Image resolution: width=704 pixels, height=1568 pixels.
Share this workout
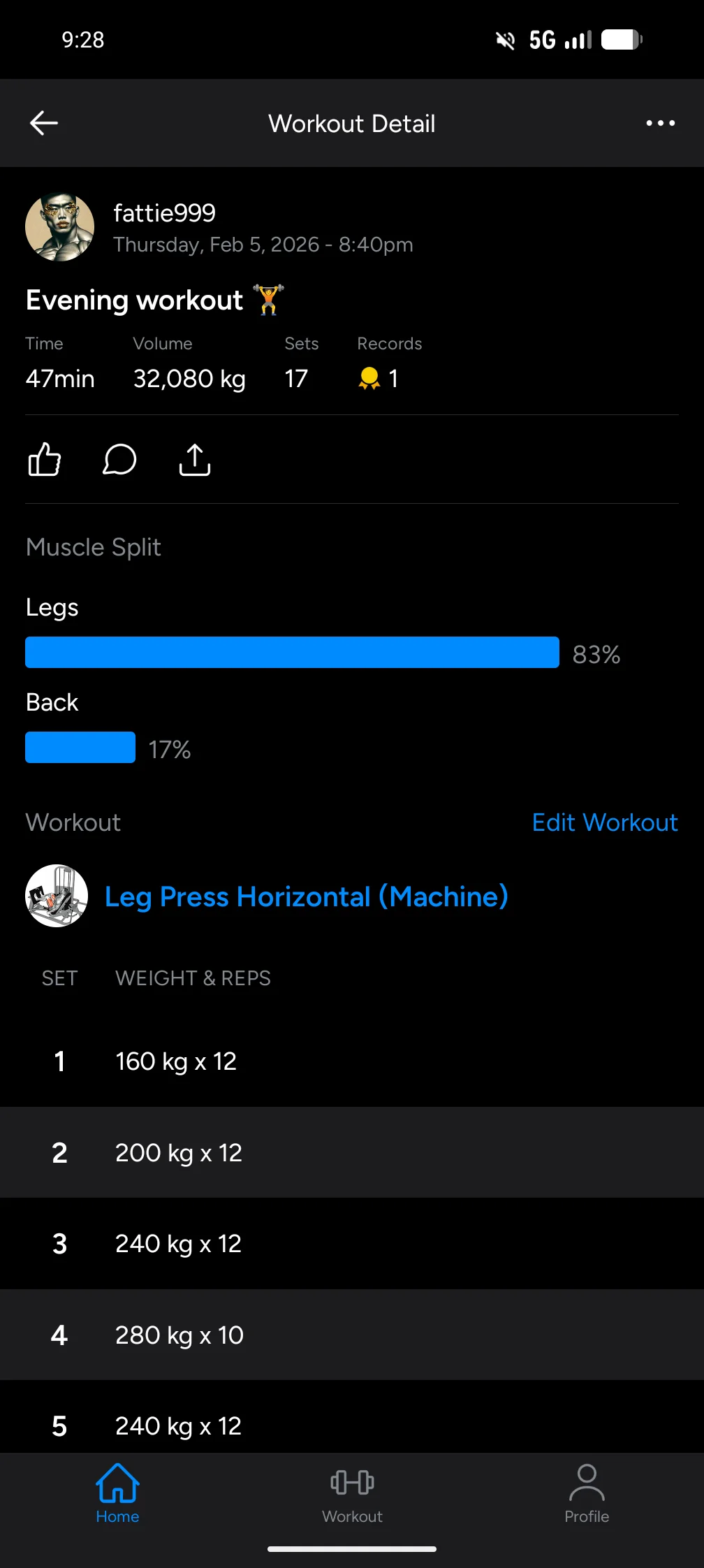tap(195, 459)
